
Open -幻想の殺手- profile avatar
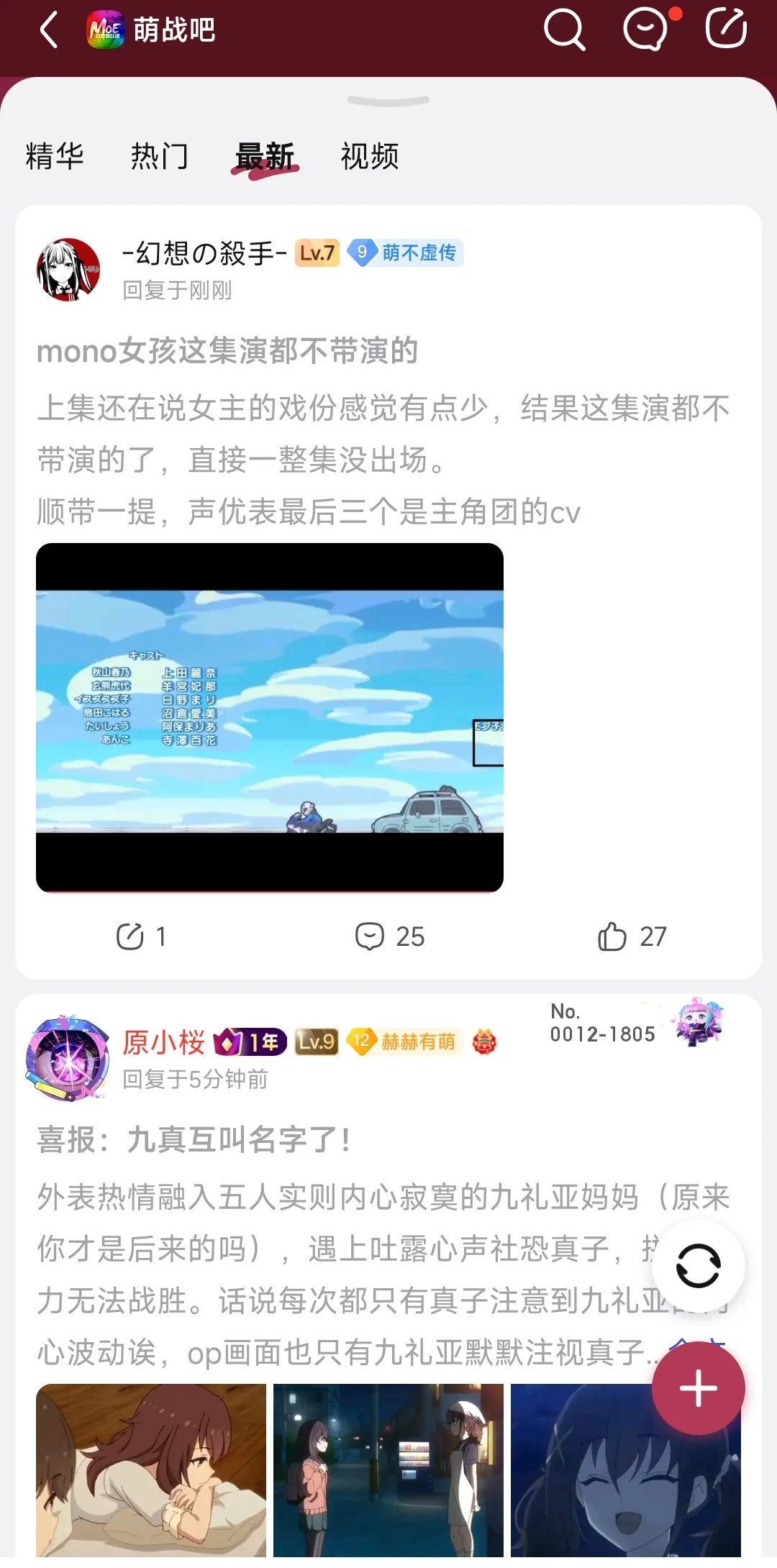tap(68, 270)
